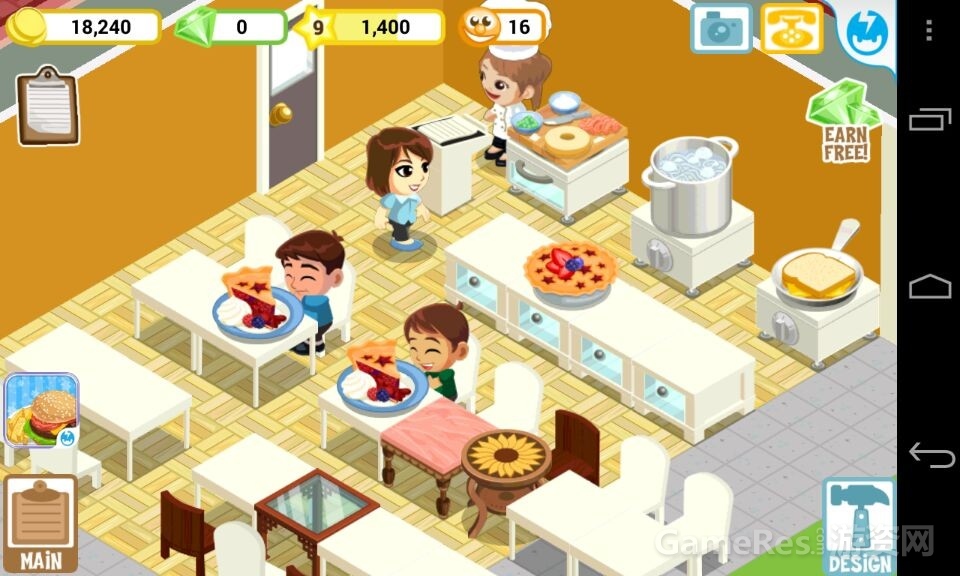Go back with system back button
Viewport: 960px width, 576px height.
929,456
